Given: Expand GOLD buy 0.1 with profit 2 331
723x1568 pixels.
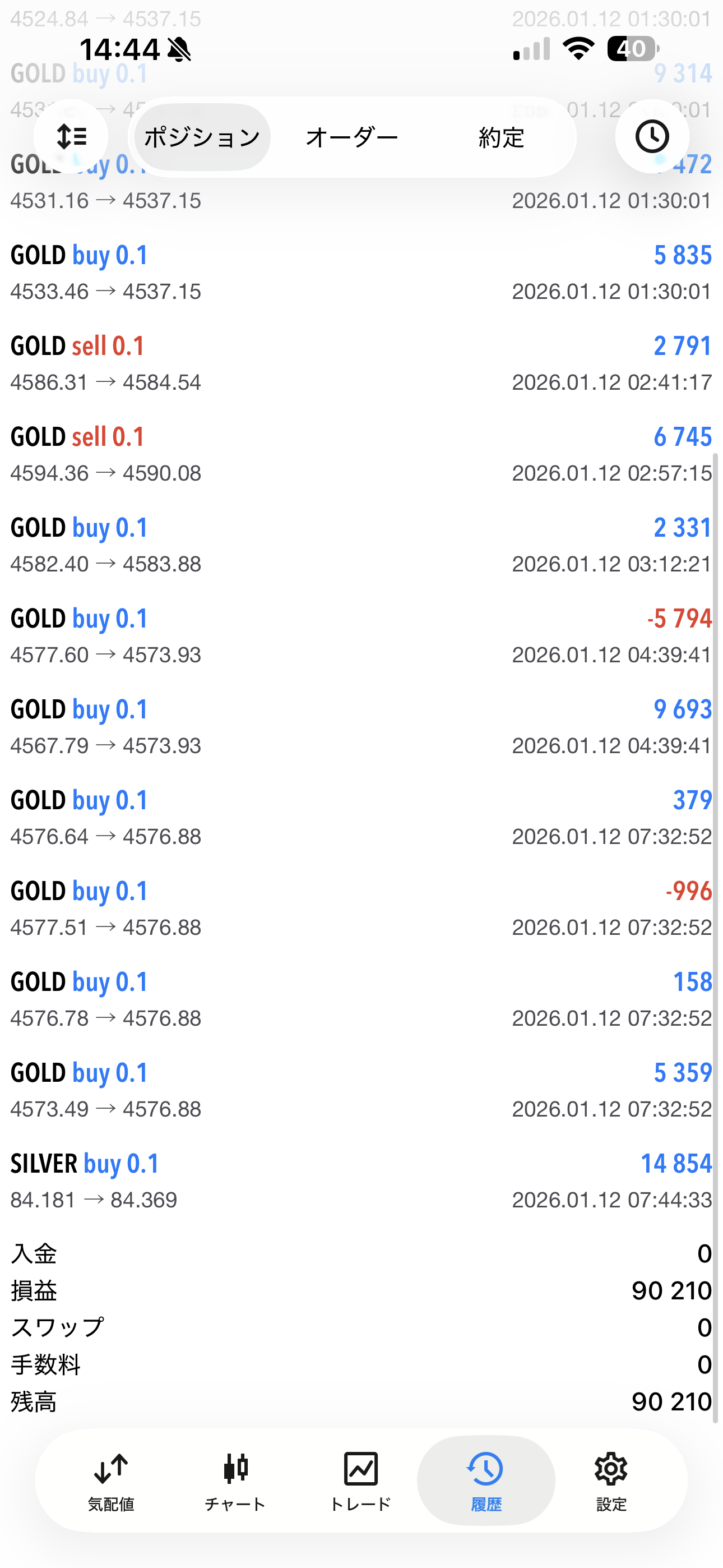Looking at the screenshot, I should click(x=361, y=546).
